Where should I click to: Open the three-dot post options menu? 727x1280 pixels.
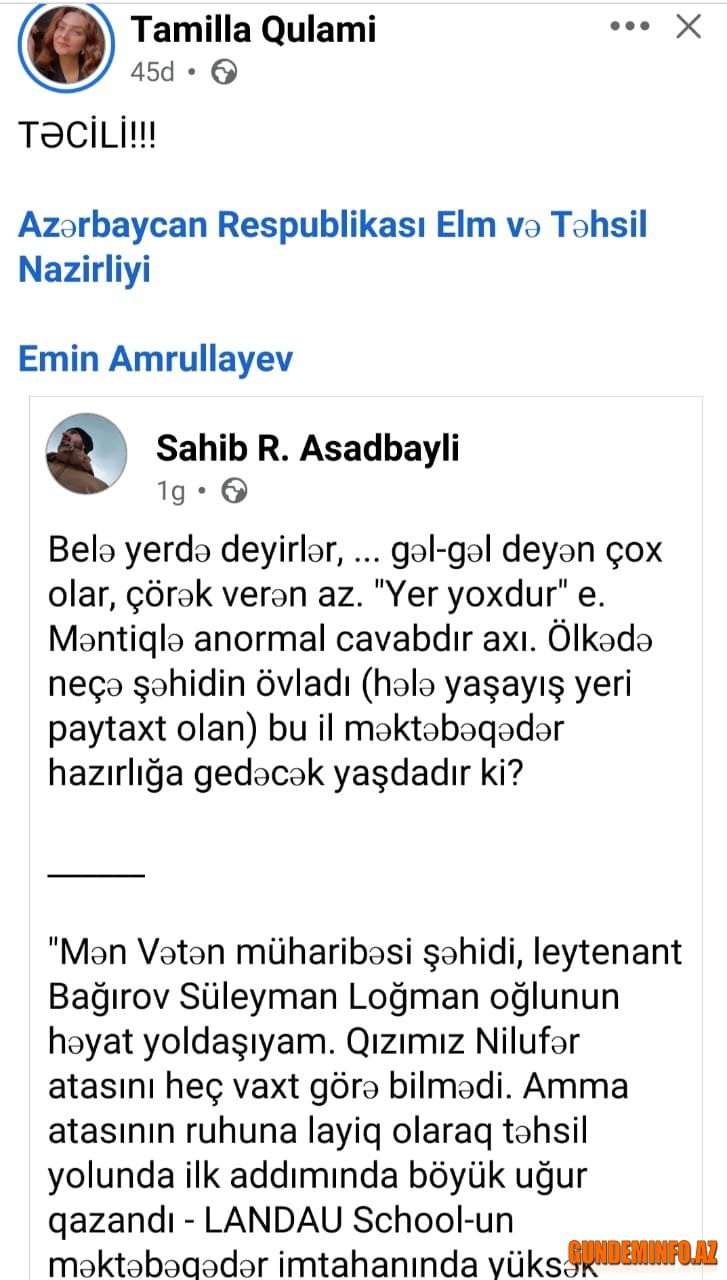pyautogui.click(x=630, y=27)
